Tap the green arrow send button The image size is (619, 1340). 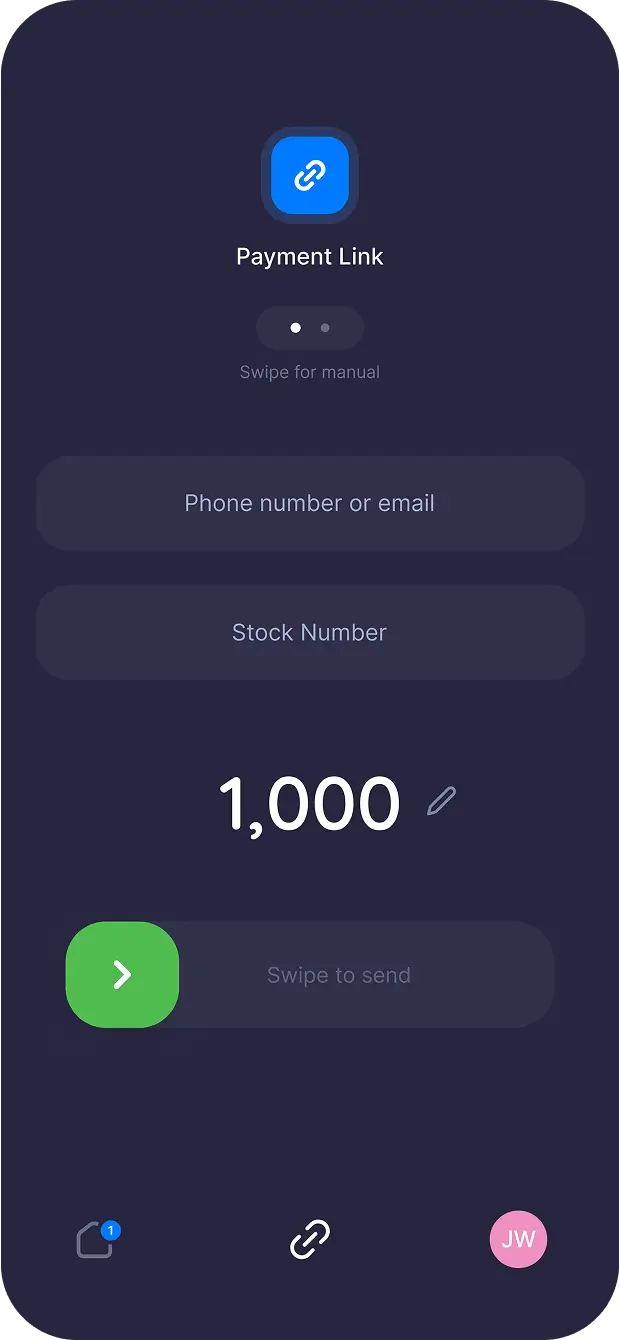(122, 974)
